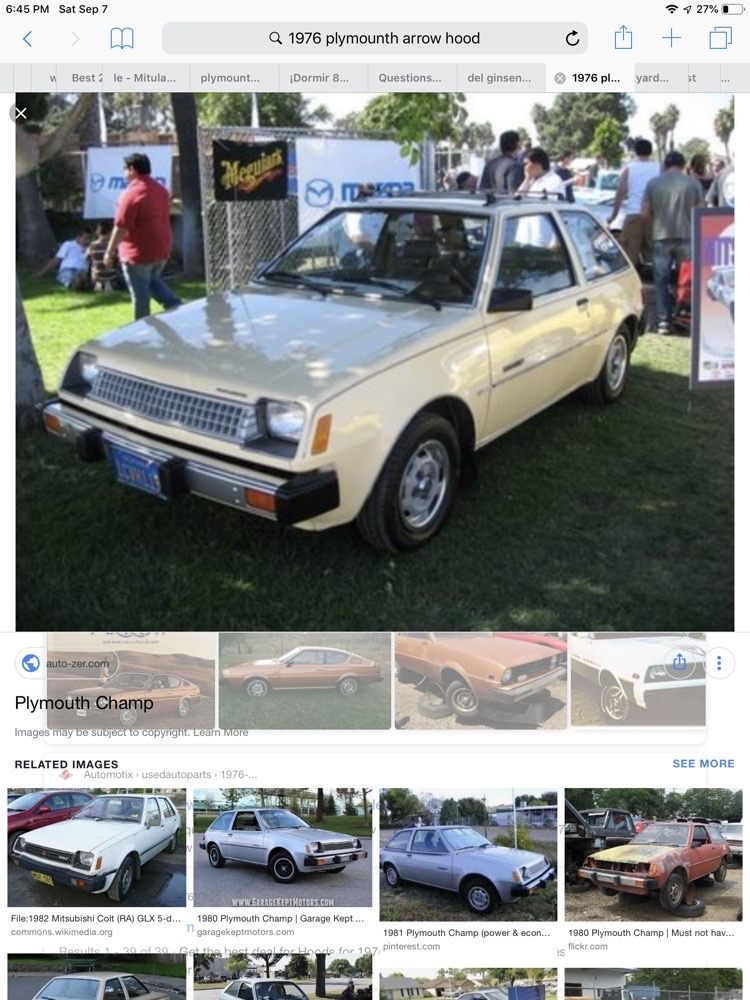The image size is (750, 1000).
Task: Open the Safari share sheet
Action: [623, 38]
